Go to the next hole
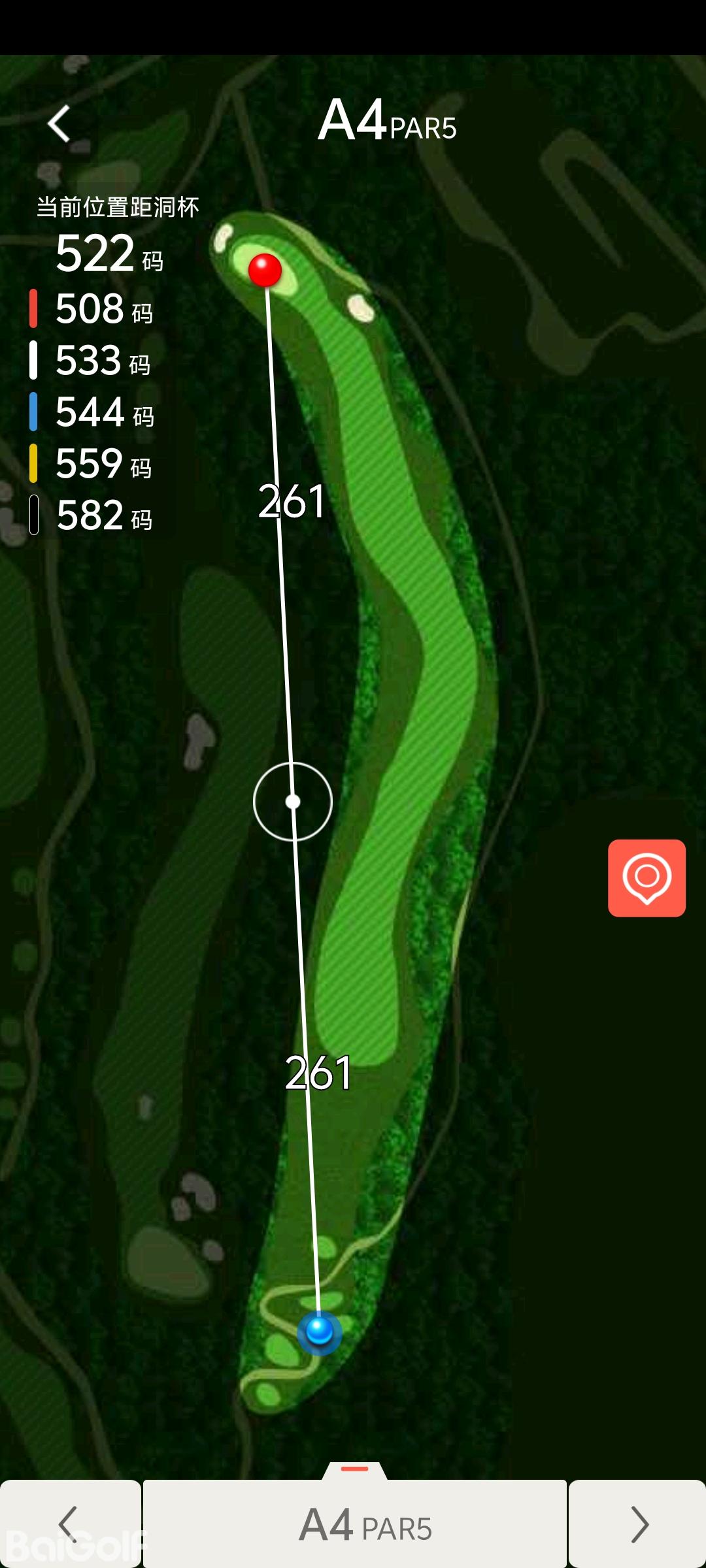 coord(637,1524)
